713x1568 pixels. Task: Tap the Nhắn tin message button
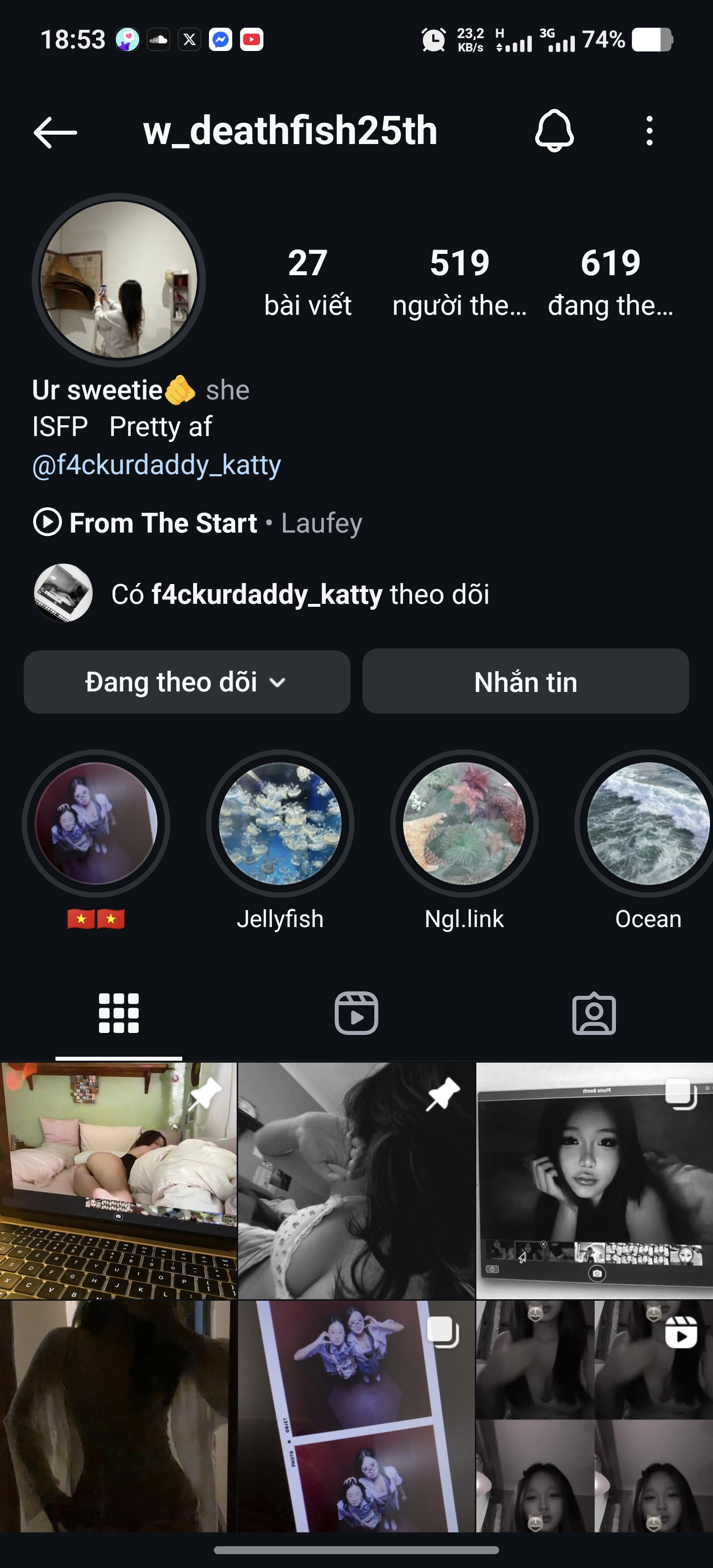525,682
